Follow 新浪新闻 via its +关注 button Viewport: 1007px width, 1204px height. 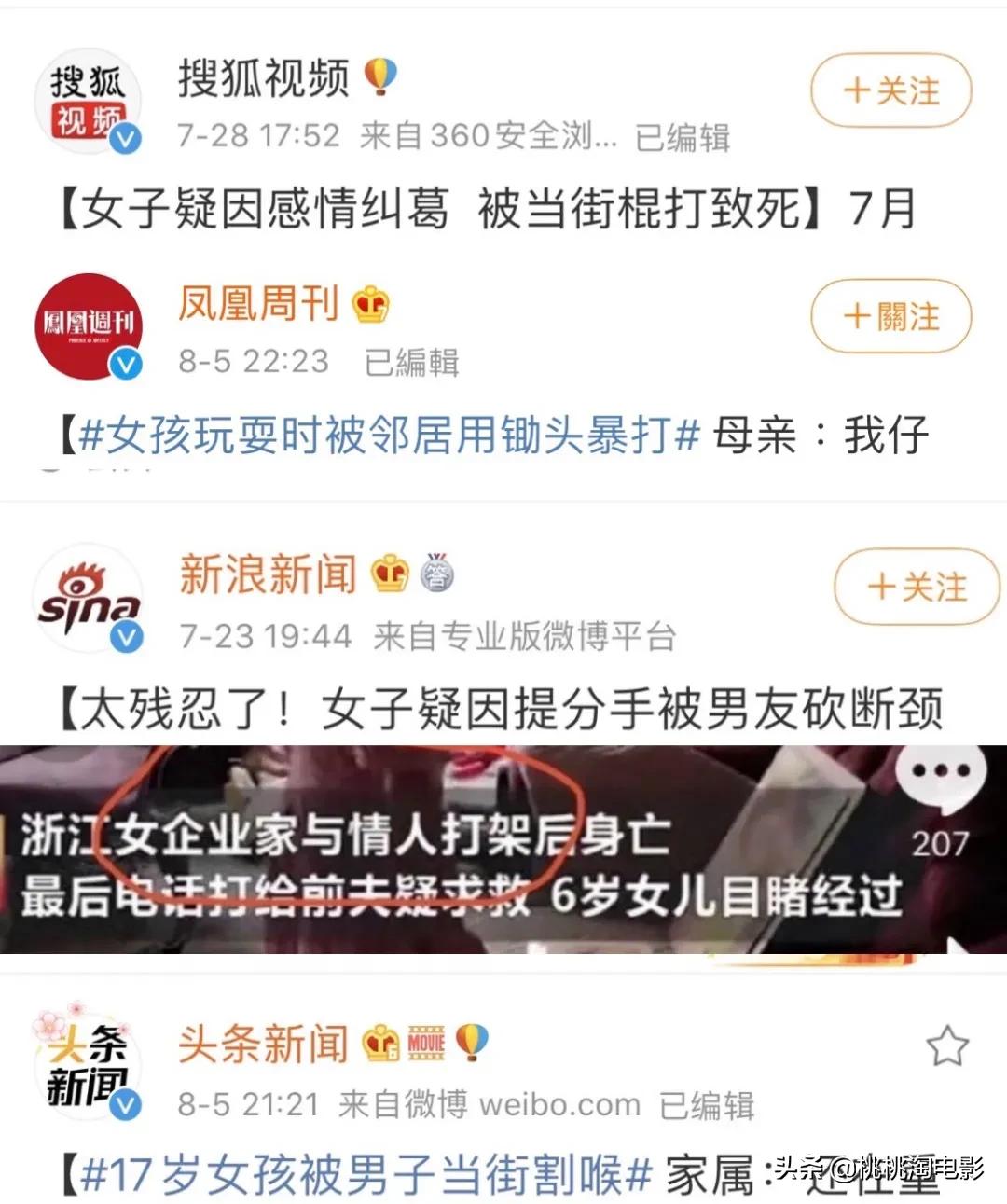coord(916,588)
